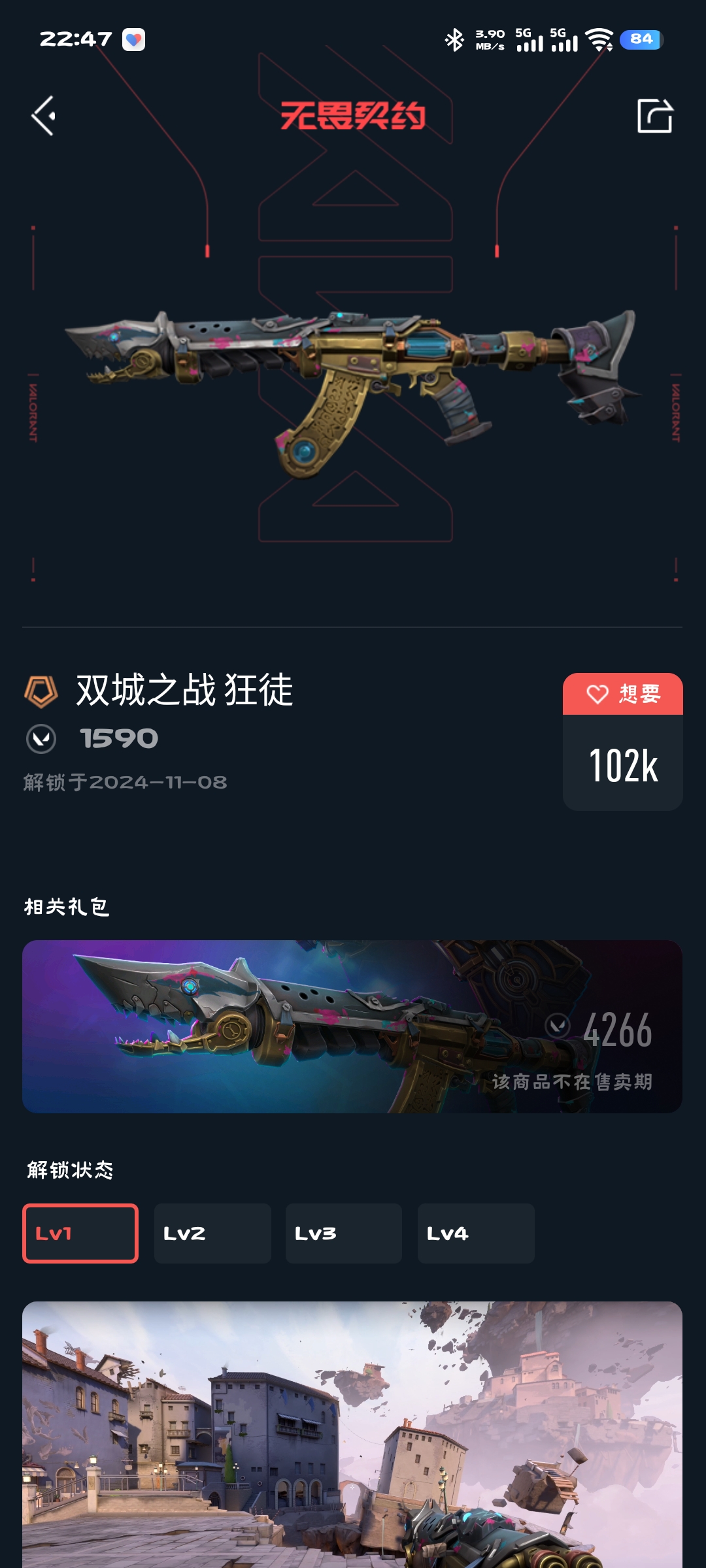Switch to Lv3 unlock level

pyautogui.click(x=344, y=1233)
